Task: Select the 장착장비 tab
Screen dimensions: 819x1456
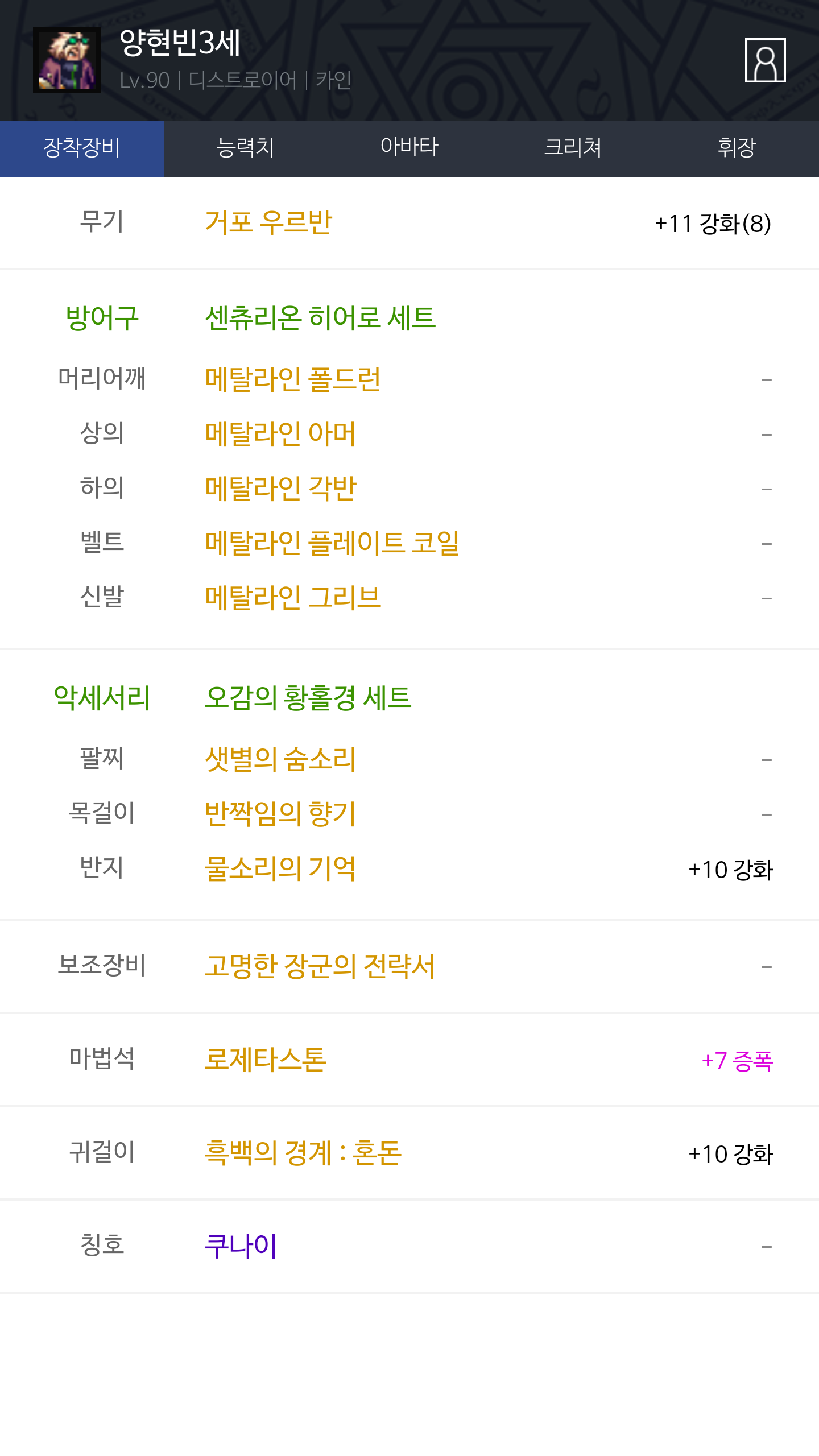Action: (82, 148)
